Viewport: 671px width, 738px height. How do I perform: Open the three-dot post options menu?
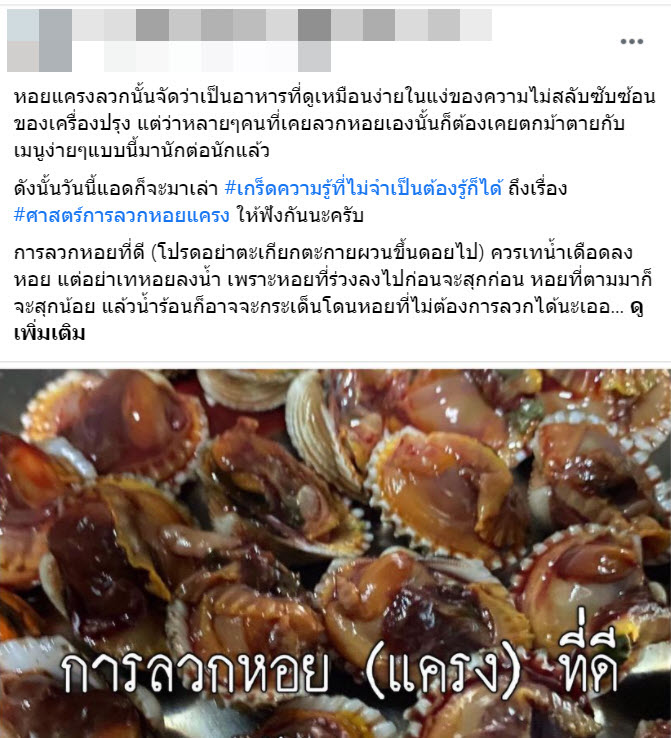coord(631,42)
